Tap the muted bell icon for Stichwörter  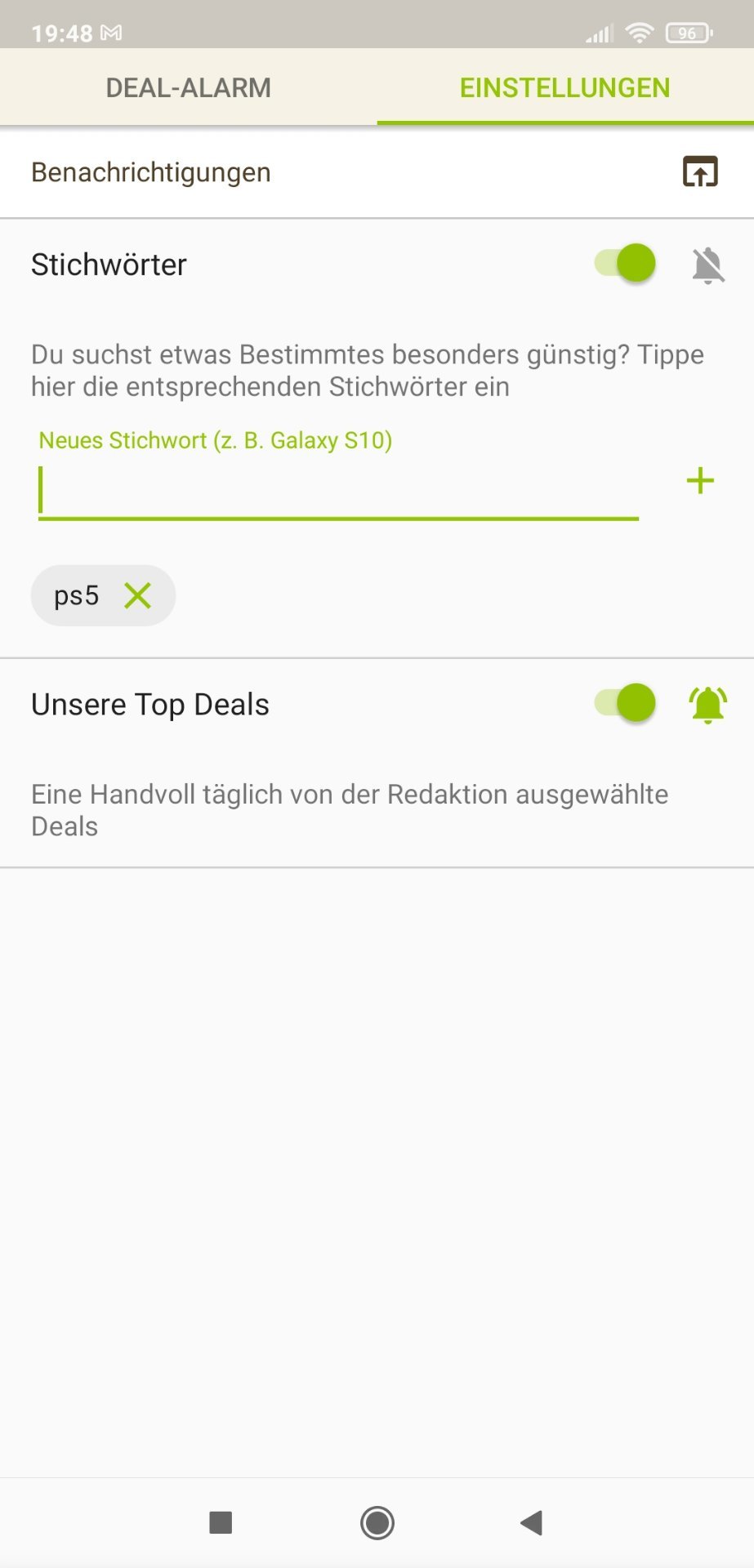(x=708, y=265)
